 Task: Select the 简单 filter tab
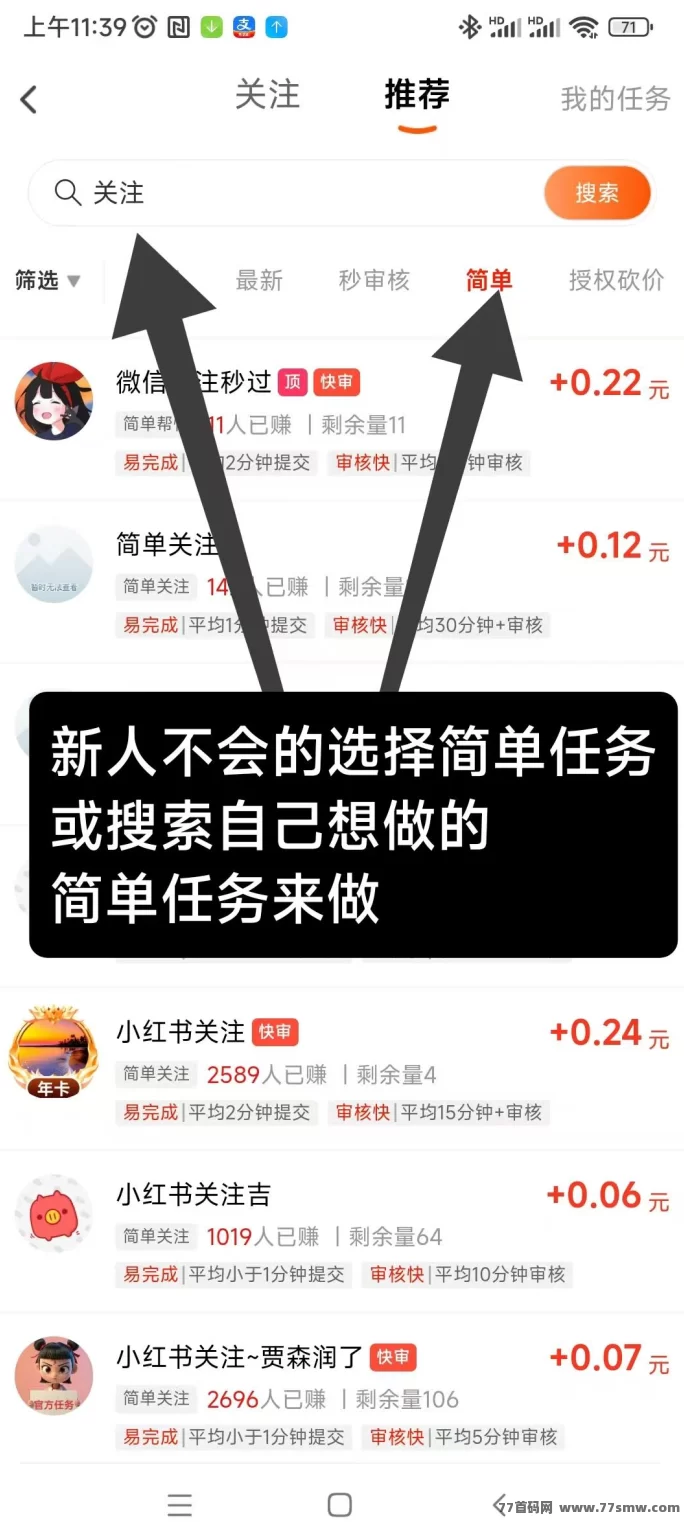click(x=489, y=281)
